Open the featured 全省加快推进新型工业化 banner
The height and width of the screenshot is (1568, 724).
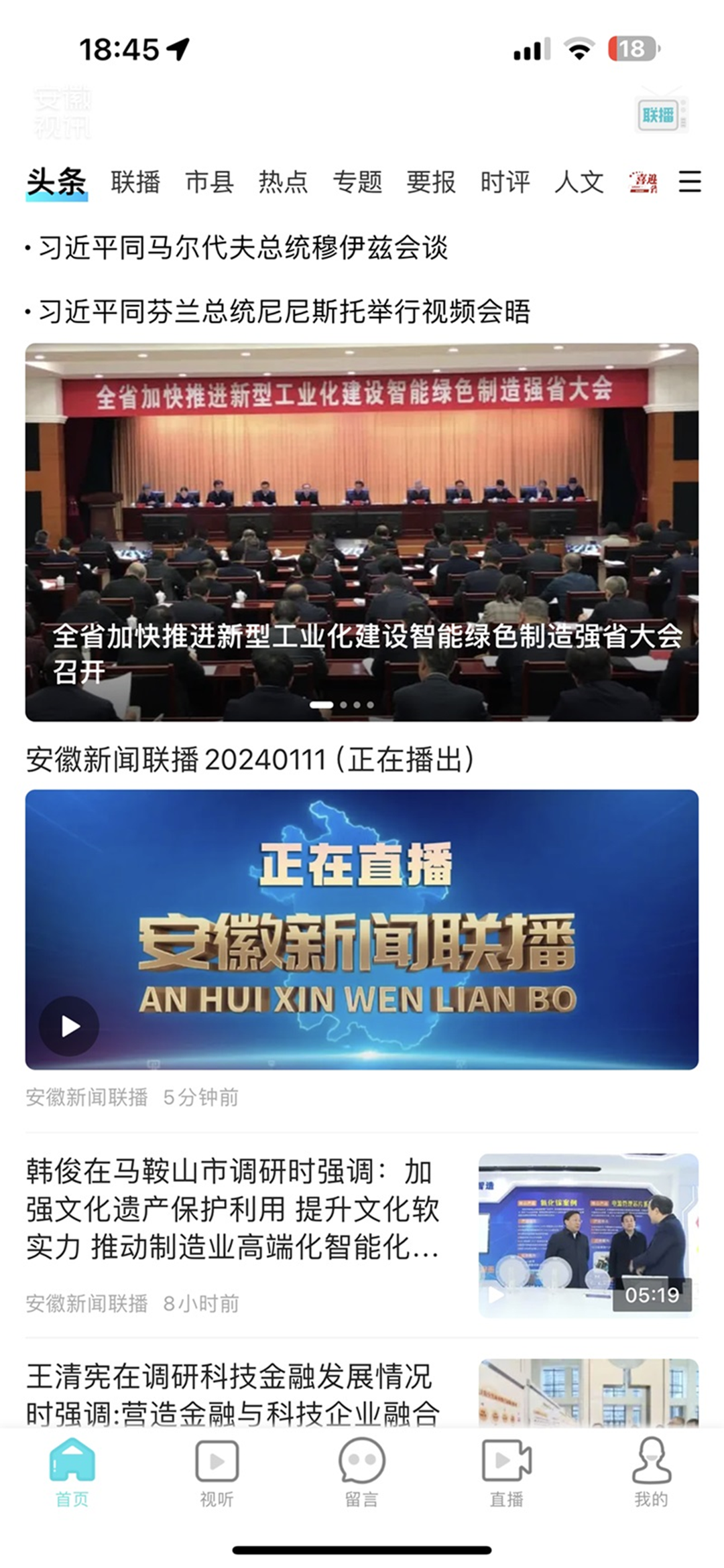click(362, 523)
